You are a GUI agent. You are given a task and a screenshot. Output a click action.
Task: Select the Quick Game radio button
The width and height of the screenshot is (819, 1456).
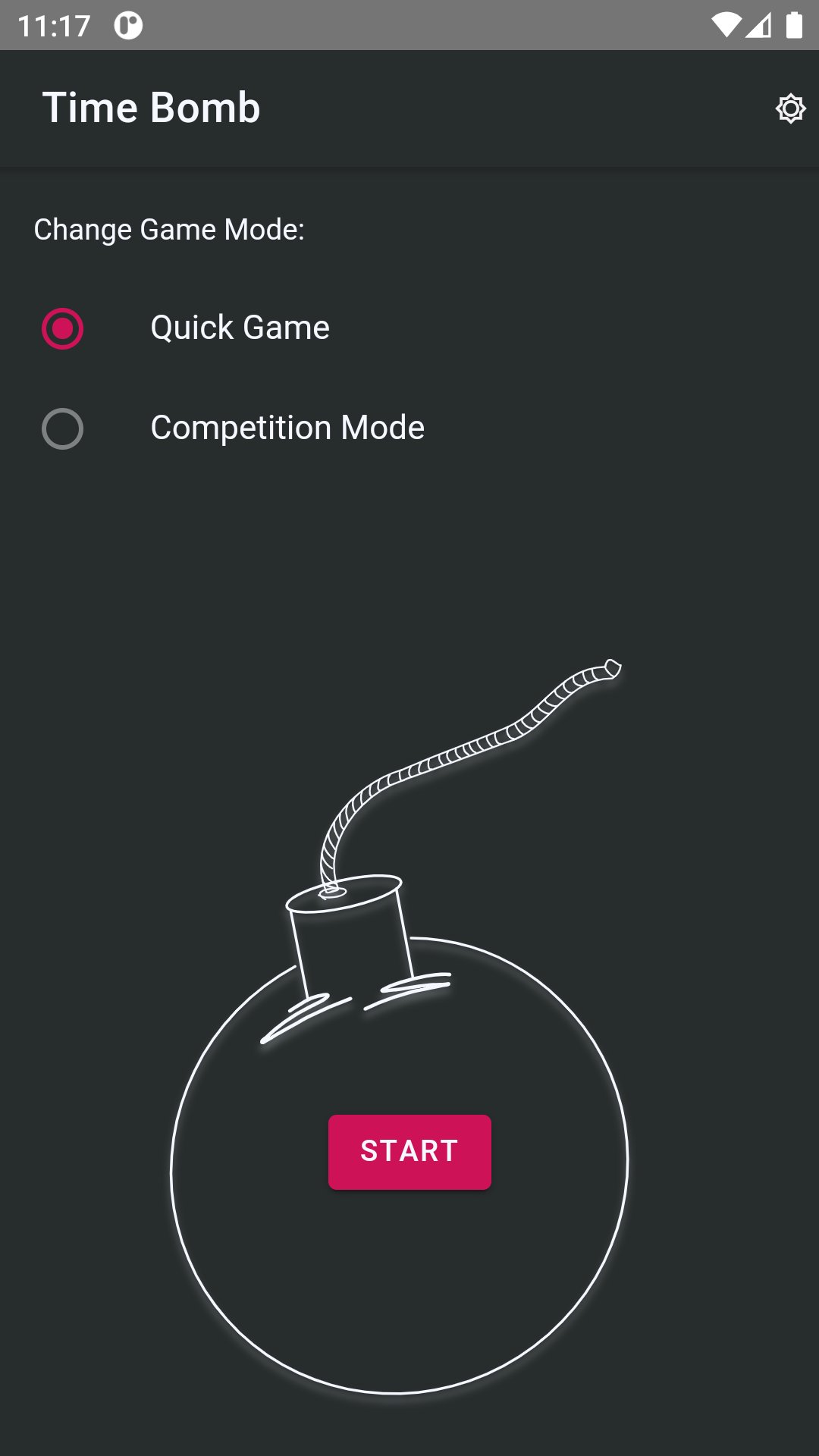click(63, 328)
